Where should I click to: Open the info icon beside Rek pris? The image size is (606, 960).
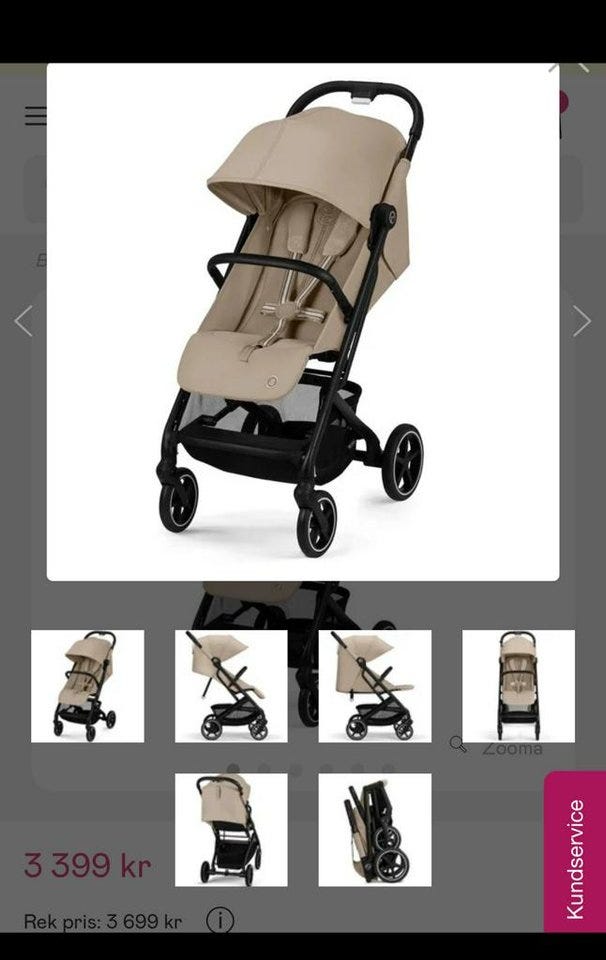click(220, 920)
